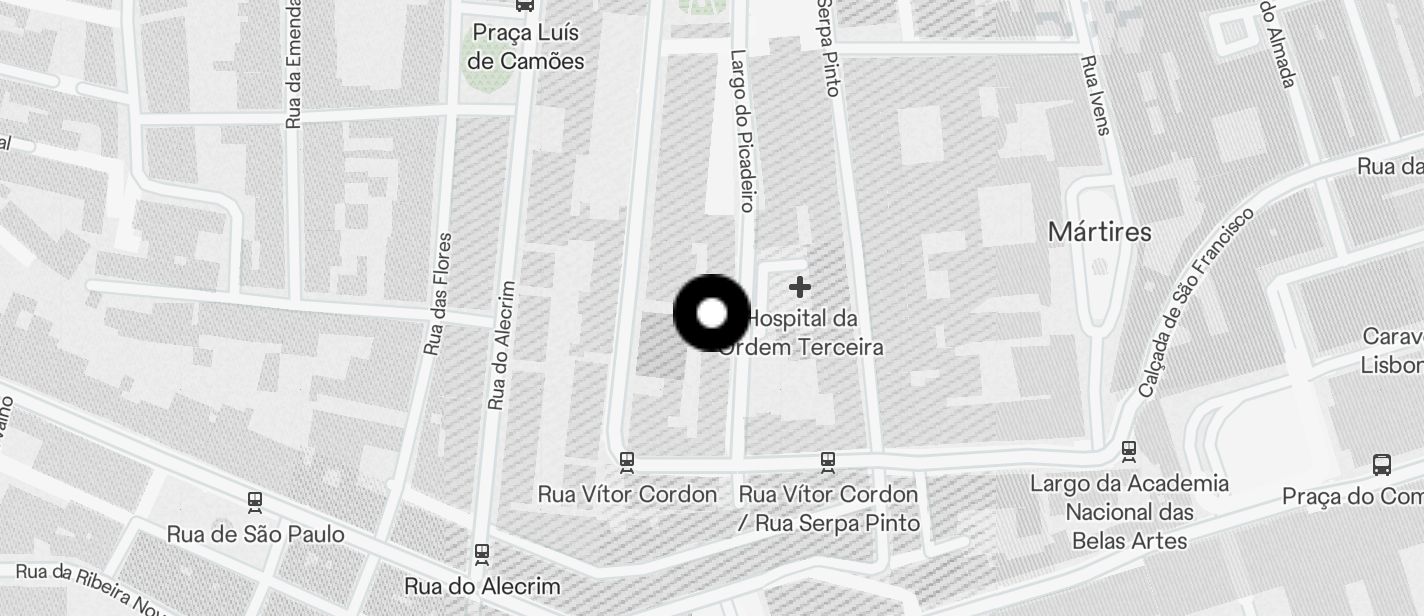Image resolution: width=1424 pixels, height=616 pixels.
Task: Open the Rua Vítor Cordon tram stop
Action: pyautogui.click(x=627, y=462)
